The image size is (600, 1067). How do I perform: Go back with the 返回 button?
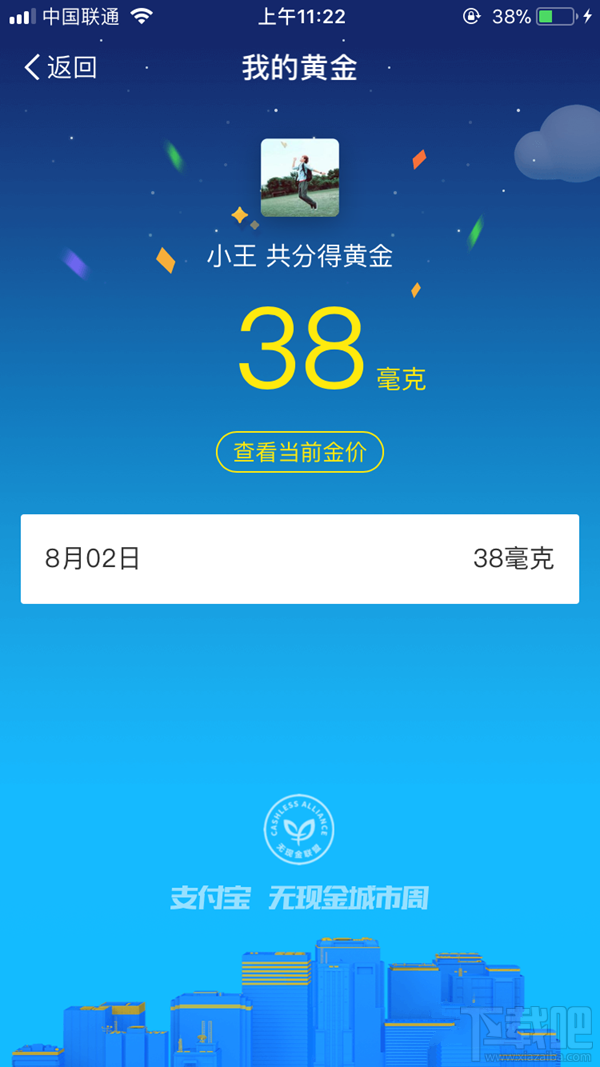(60, 67)
